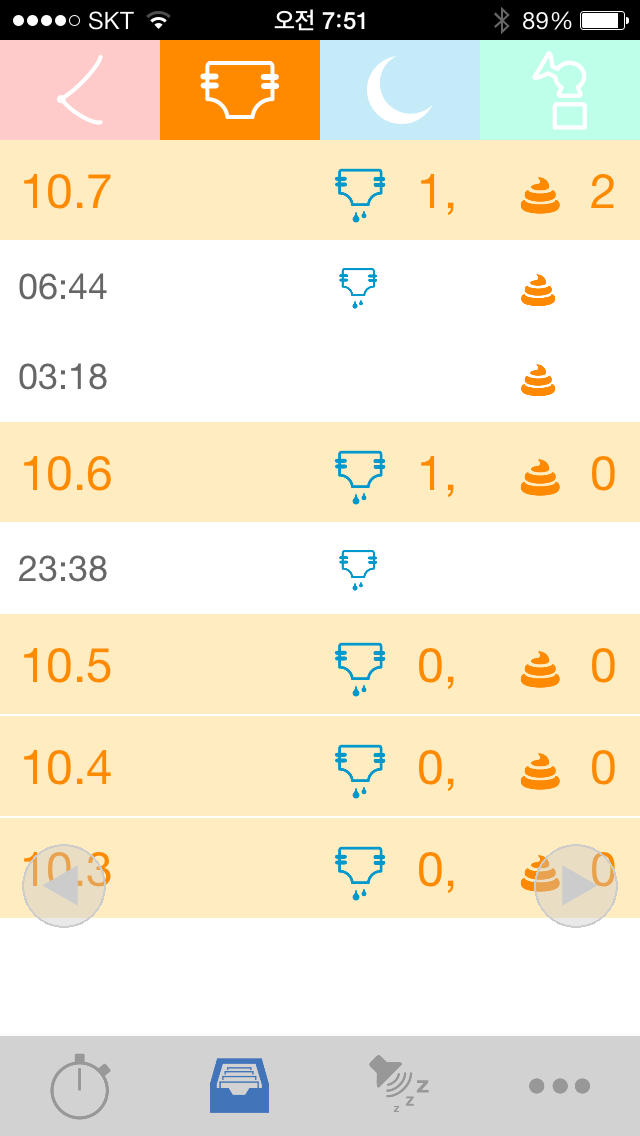Go to previous page with left arrow
This screenshot has width=640, height=1136.
coord(64,885)
